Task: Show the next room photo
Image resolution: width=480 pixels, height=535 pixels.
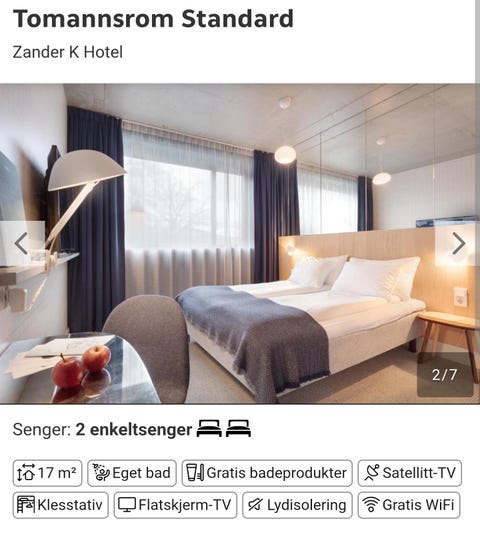Action: [x=457, y=244]
